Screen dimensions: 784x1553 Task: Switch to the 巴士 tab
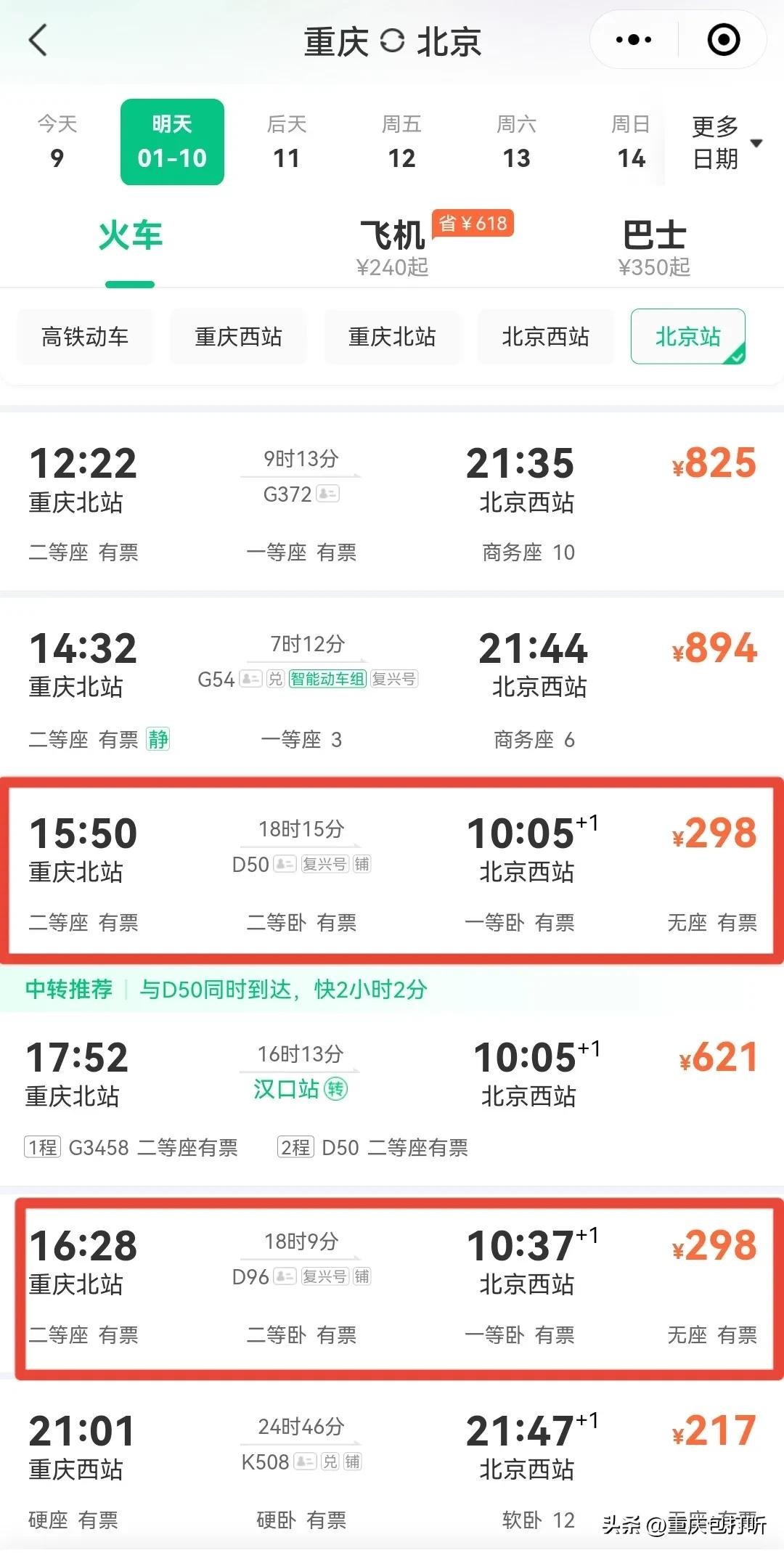pos(654,247)
